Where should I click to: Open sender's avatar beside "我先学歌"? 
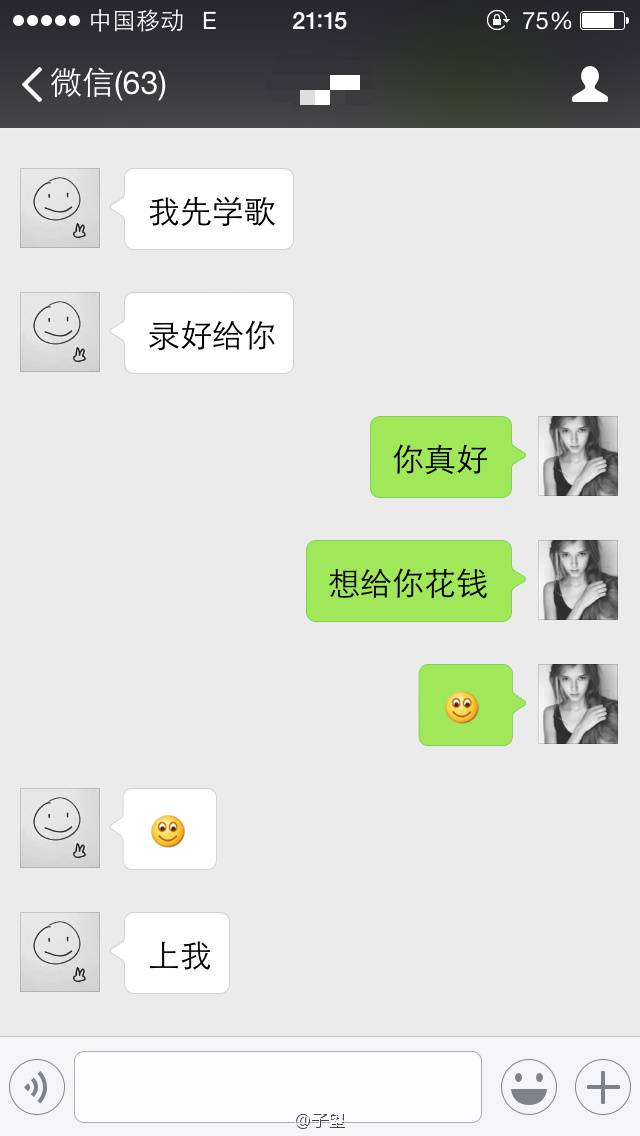point(60,208)
